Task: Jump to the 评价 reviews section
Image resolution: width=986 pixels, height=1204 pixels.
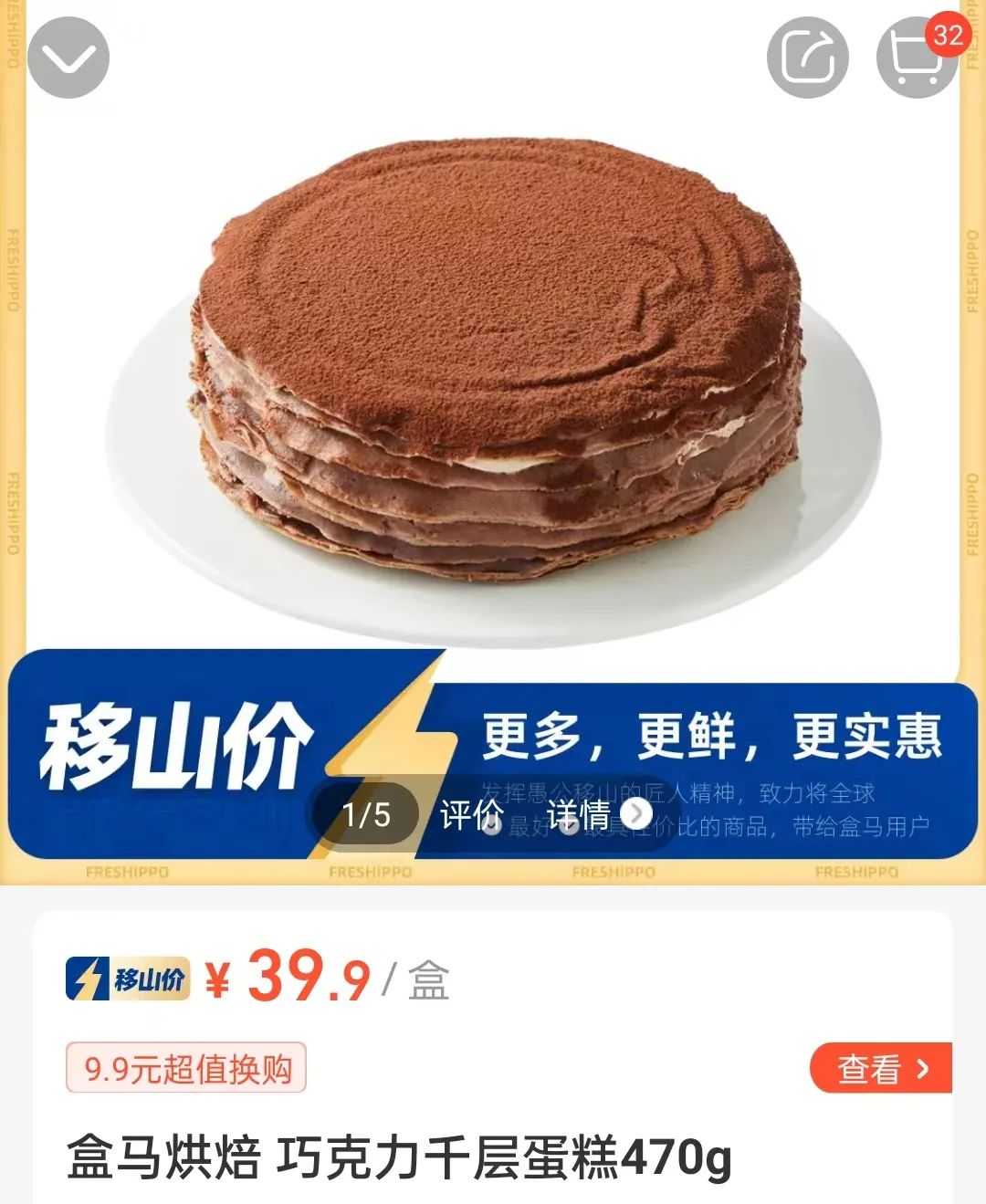Action: coord(470,814)
